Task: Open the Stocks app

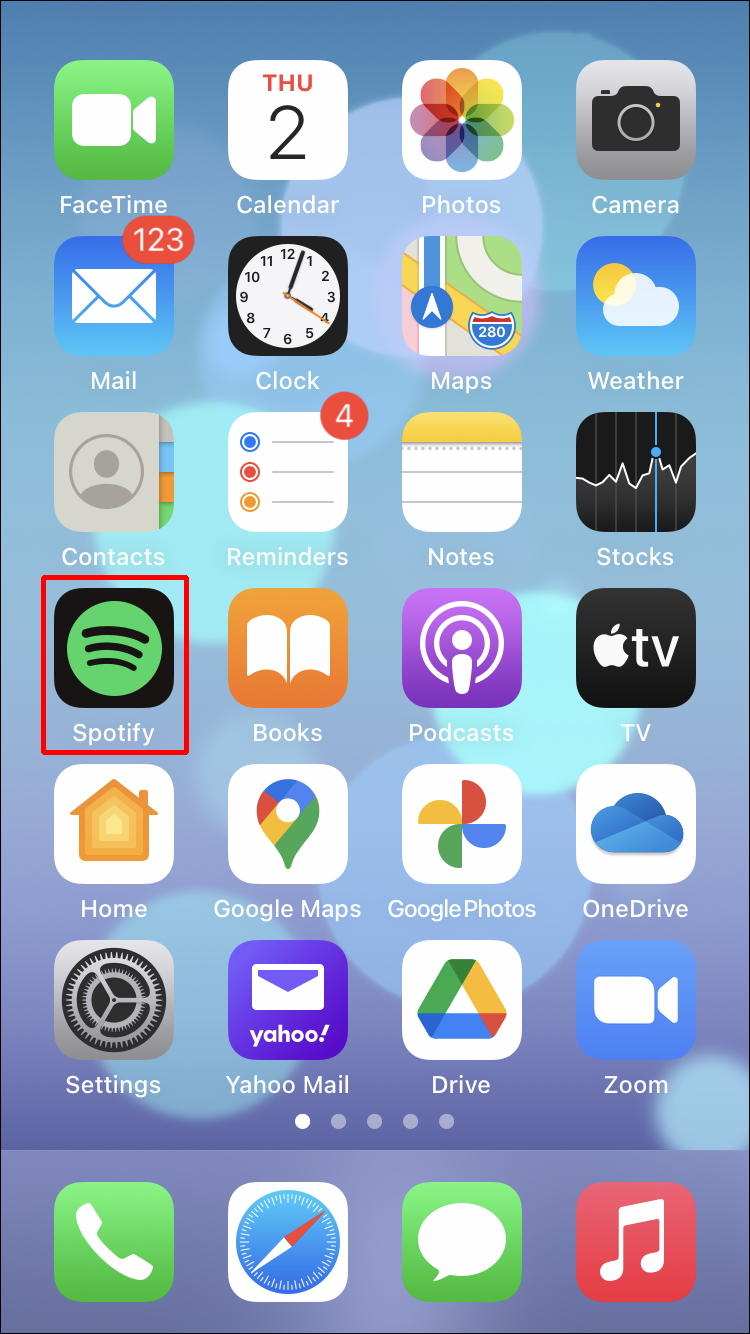Action: click(635, 472)
